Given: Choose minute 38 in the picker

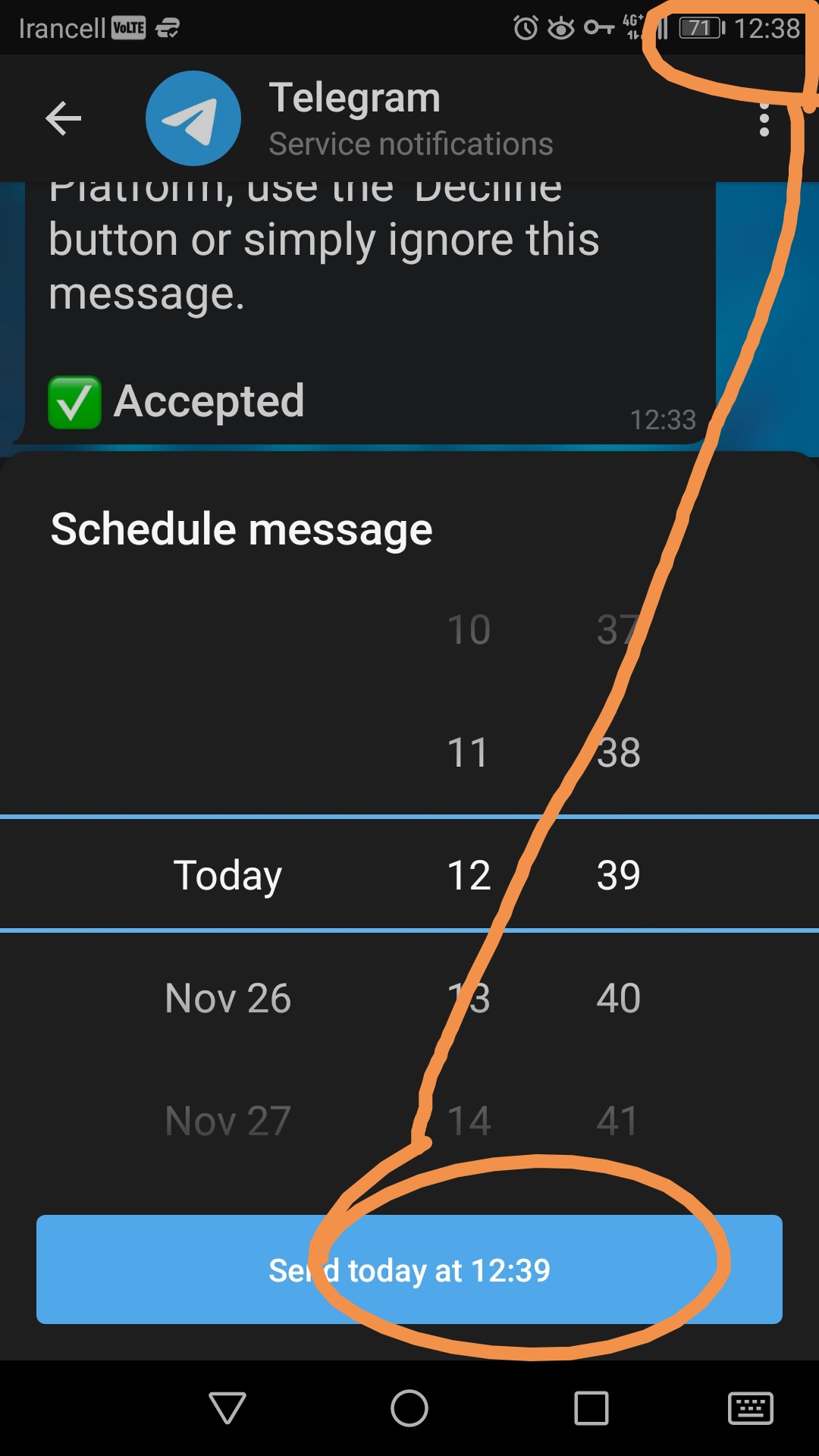Looking at the screenshot, I should (x=618, y=752).
